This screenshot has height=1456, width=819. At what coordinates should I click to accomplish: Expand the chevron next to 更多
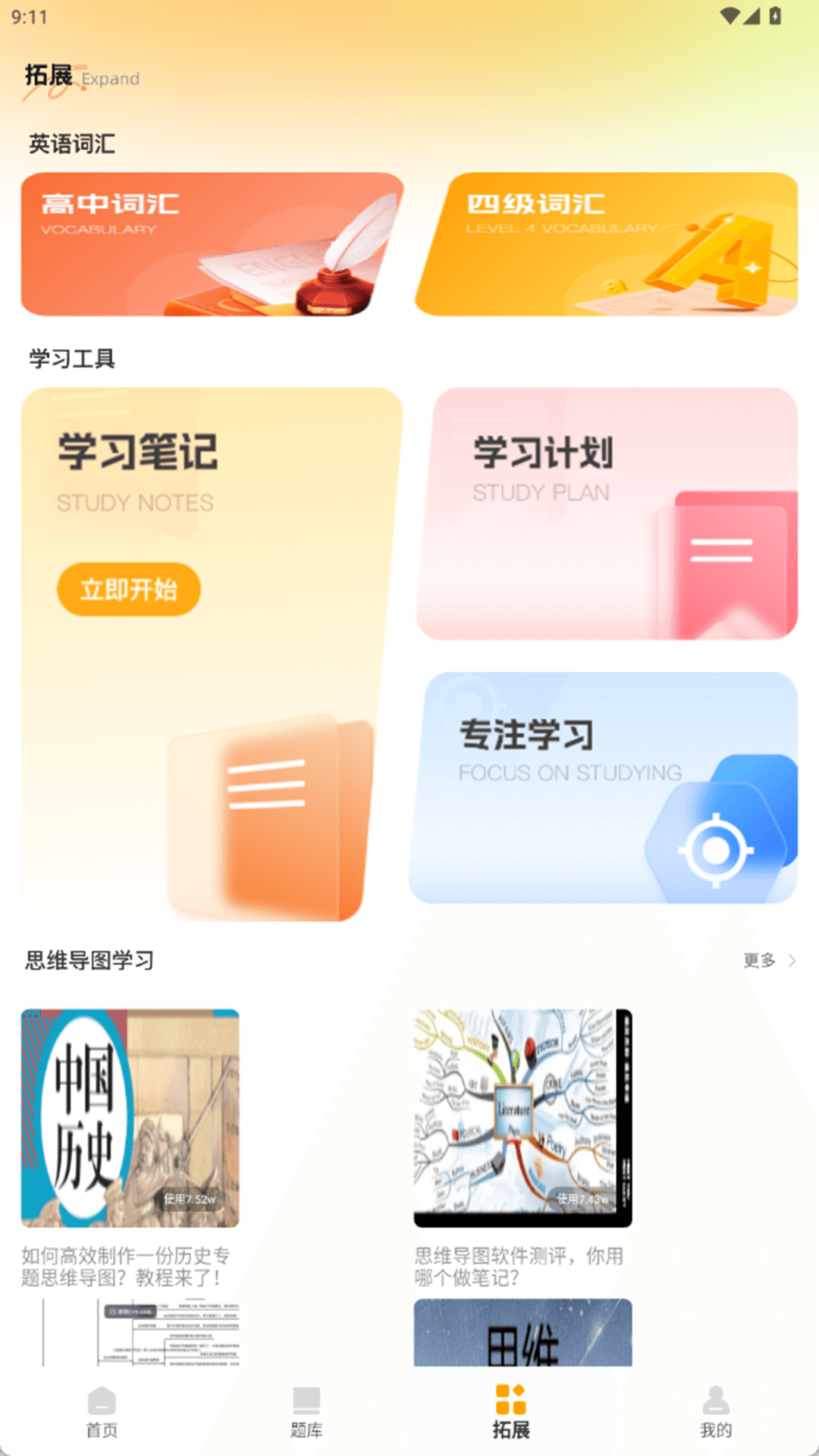coord(793,959)
